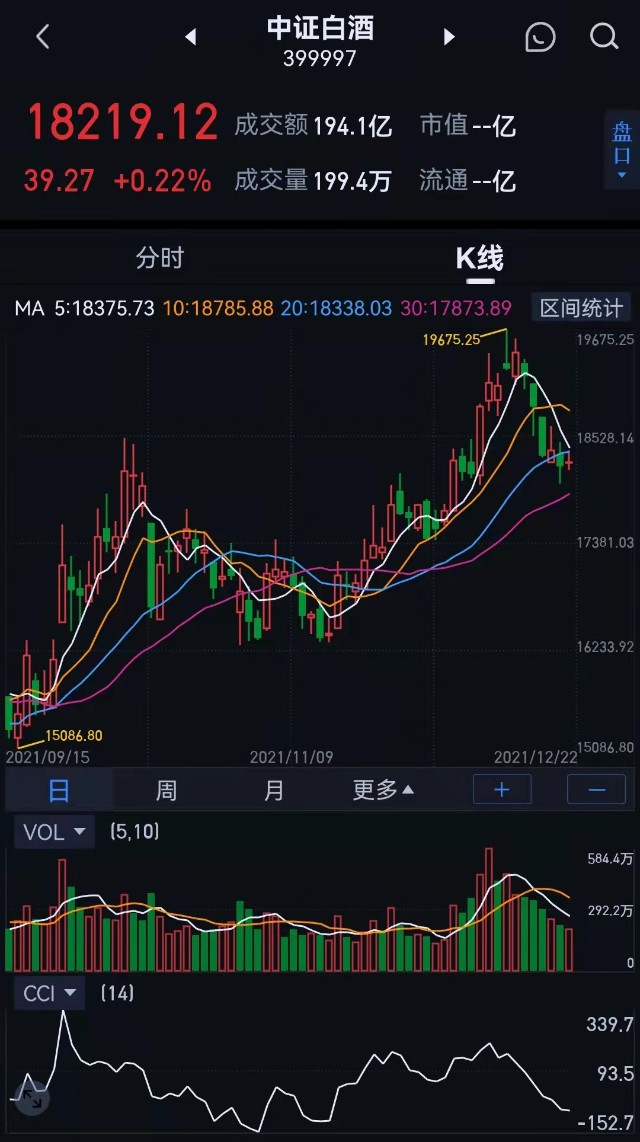Image resolution: width=640 pixels, height=1142 pixels.
Task: Select the K线 tab
Action: [x=479, y=258]
